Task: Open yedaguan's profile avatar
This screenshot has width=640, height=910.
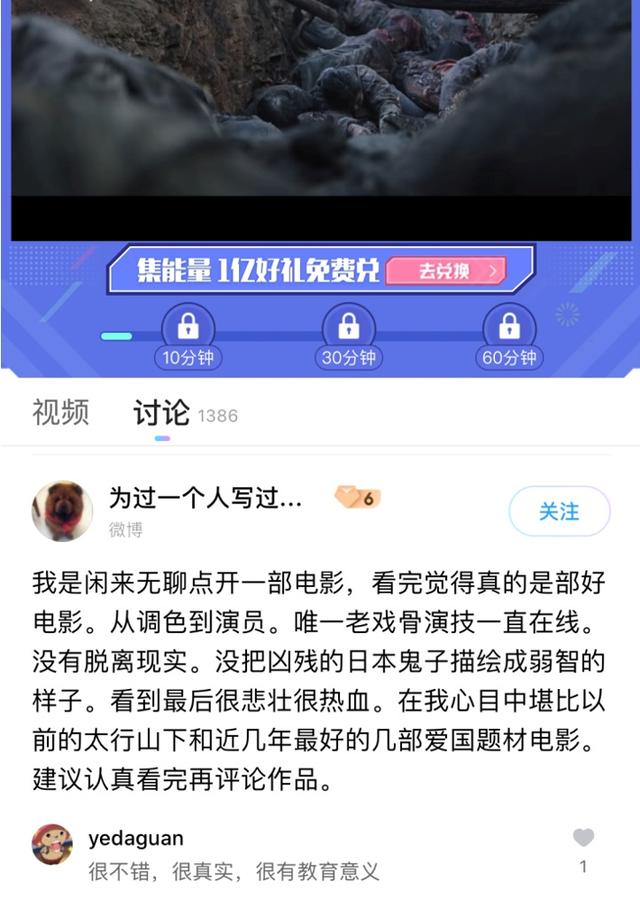Action: pos(52,844)
